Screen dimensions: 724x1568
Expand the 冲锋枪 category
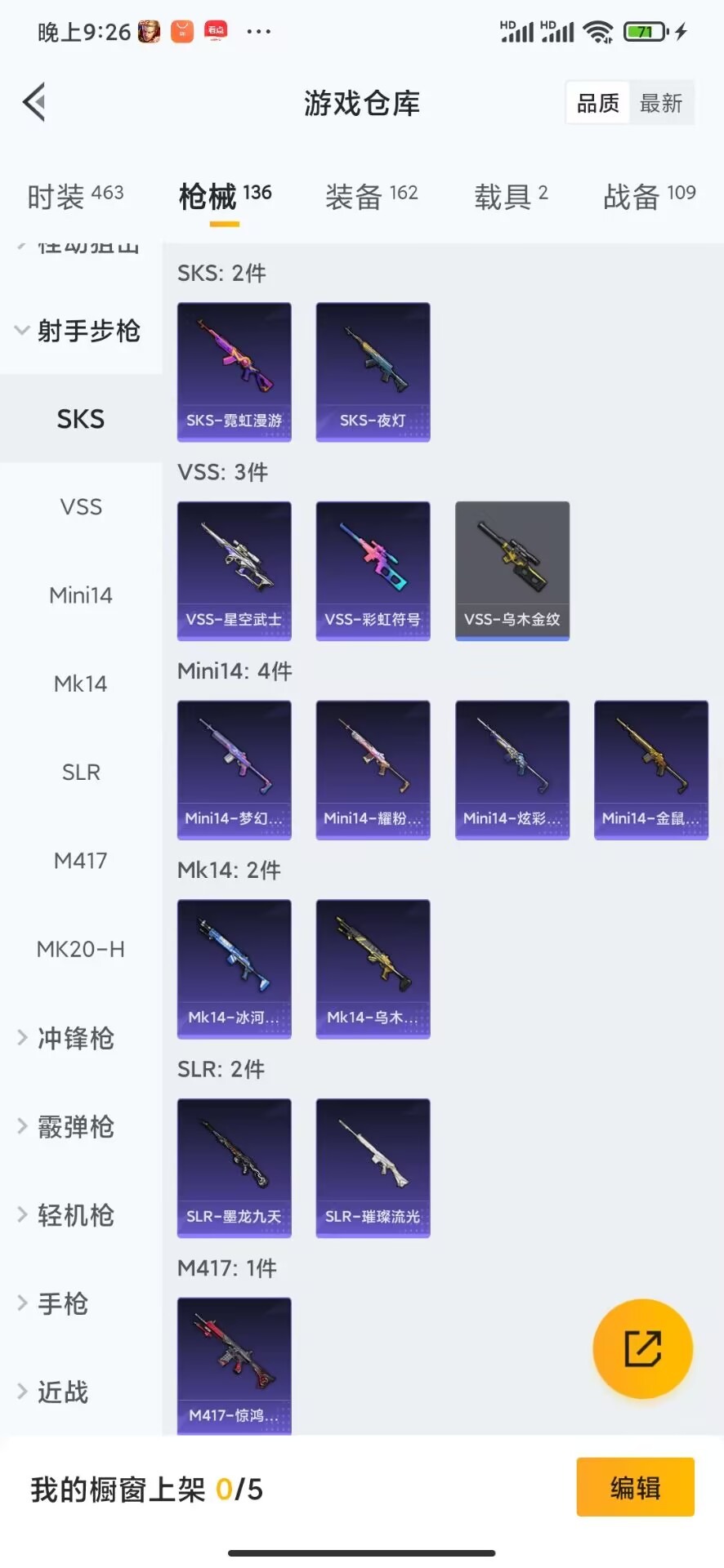tap(74, 1038)
